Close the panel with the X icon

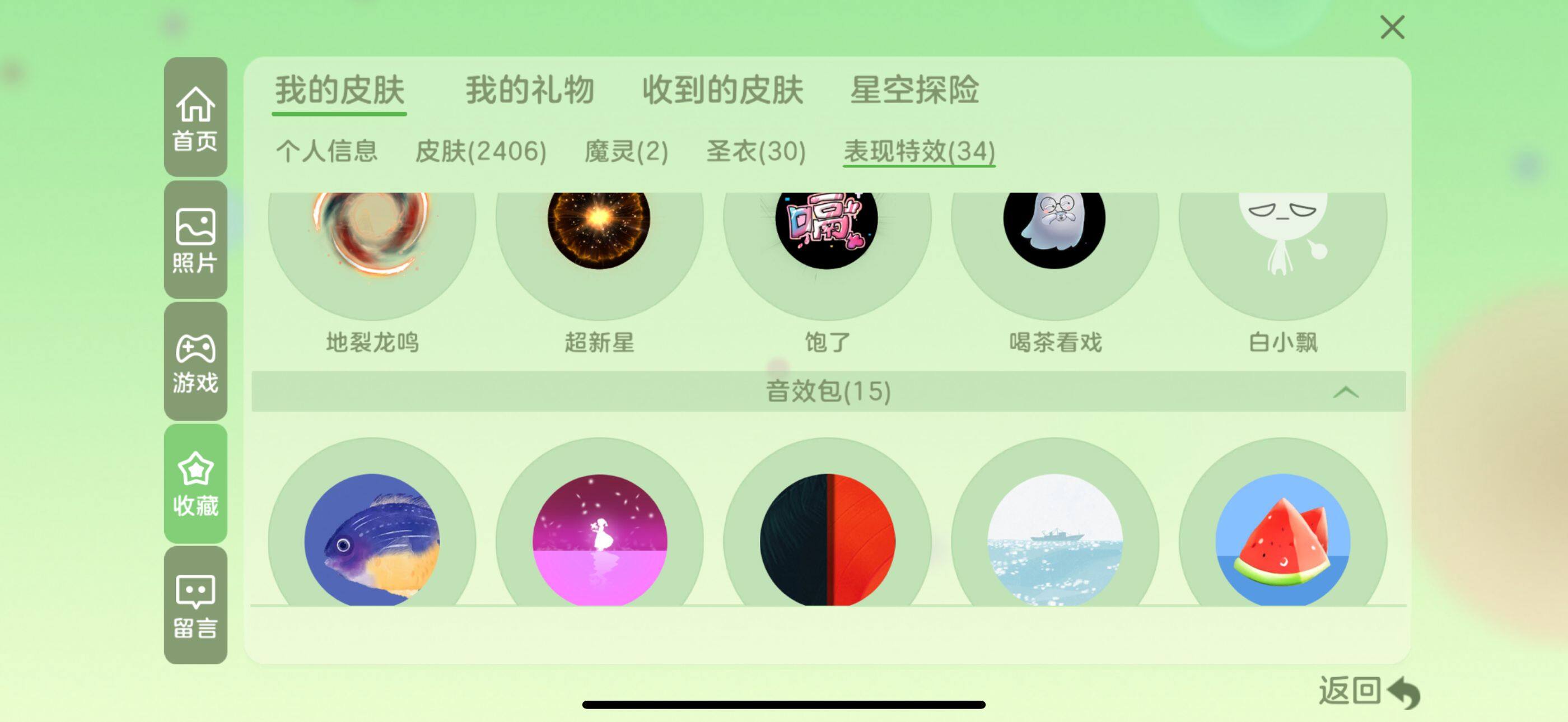tap(1392, 27)
